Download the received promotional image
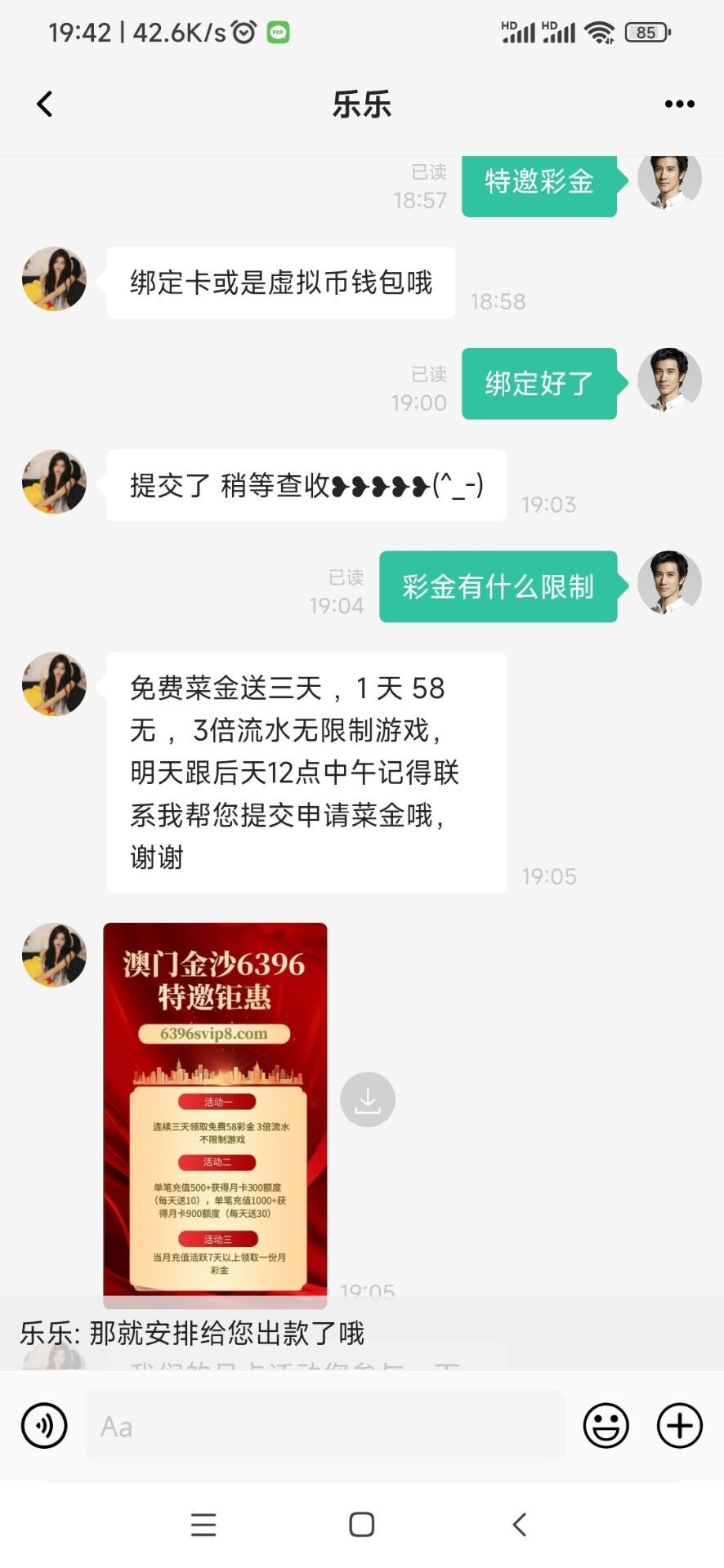The width and height of the screenshot is (724, 1568). pyautogui.click(x=368, y=1099)
